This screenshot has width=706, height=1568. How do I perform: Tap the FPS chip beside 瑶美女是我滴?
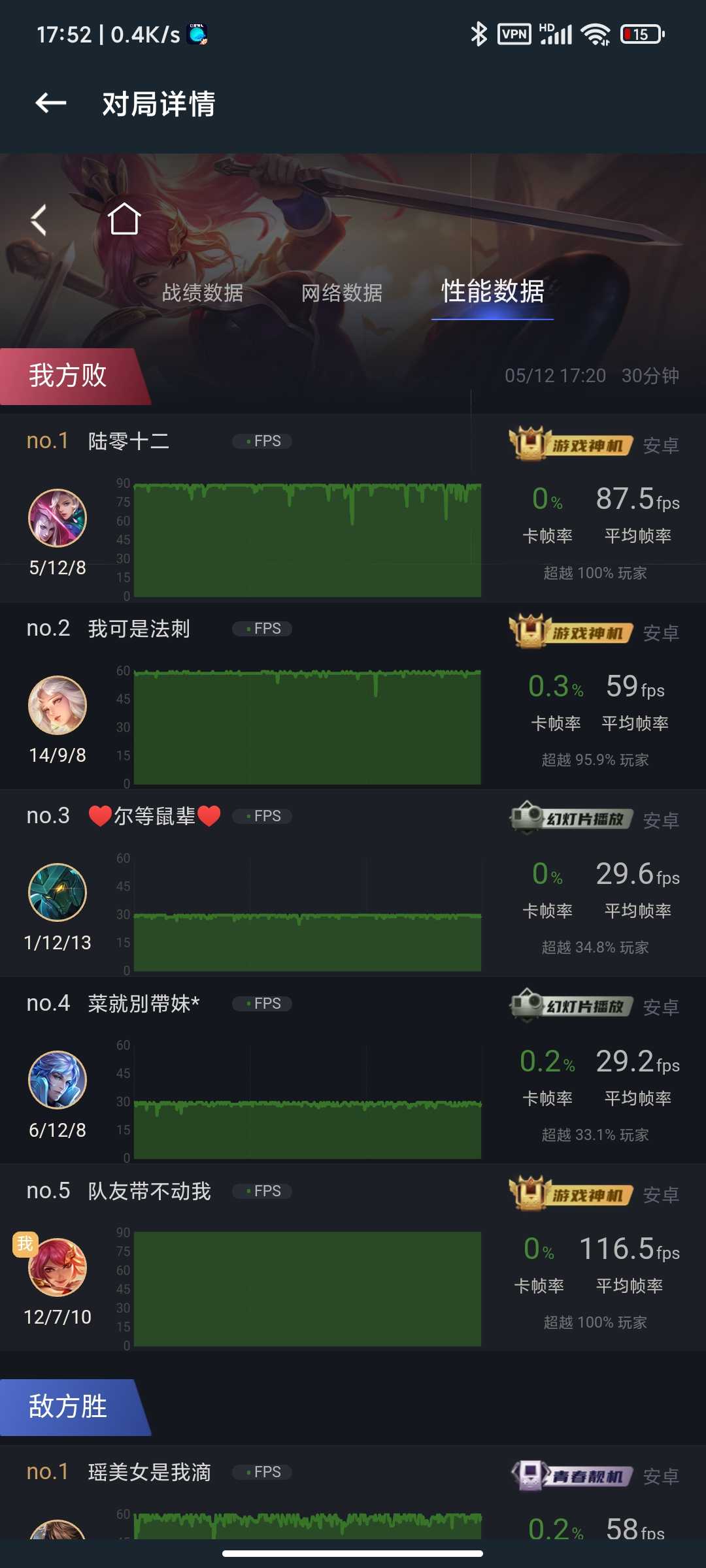(262, 1472)
